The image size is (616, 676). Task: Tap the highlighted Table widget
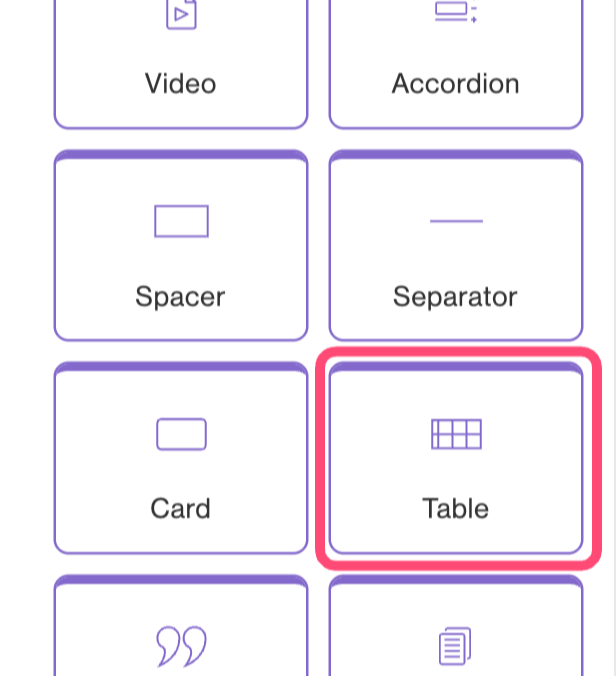pyautogui.click(x=456, y=460)
